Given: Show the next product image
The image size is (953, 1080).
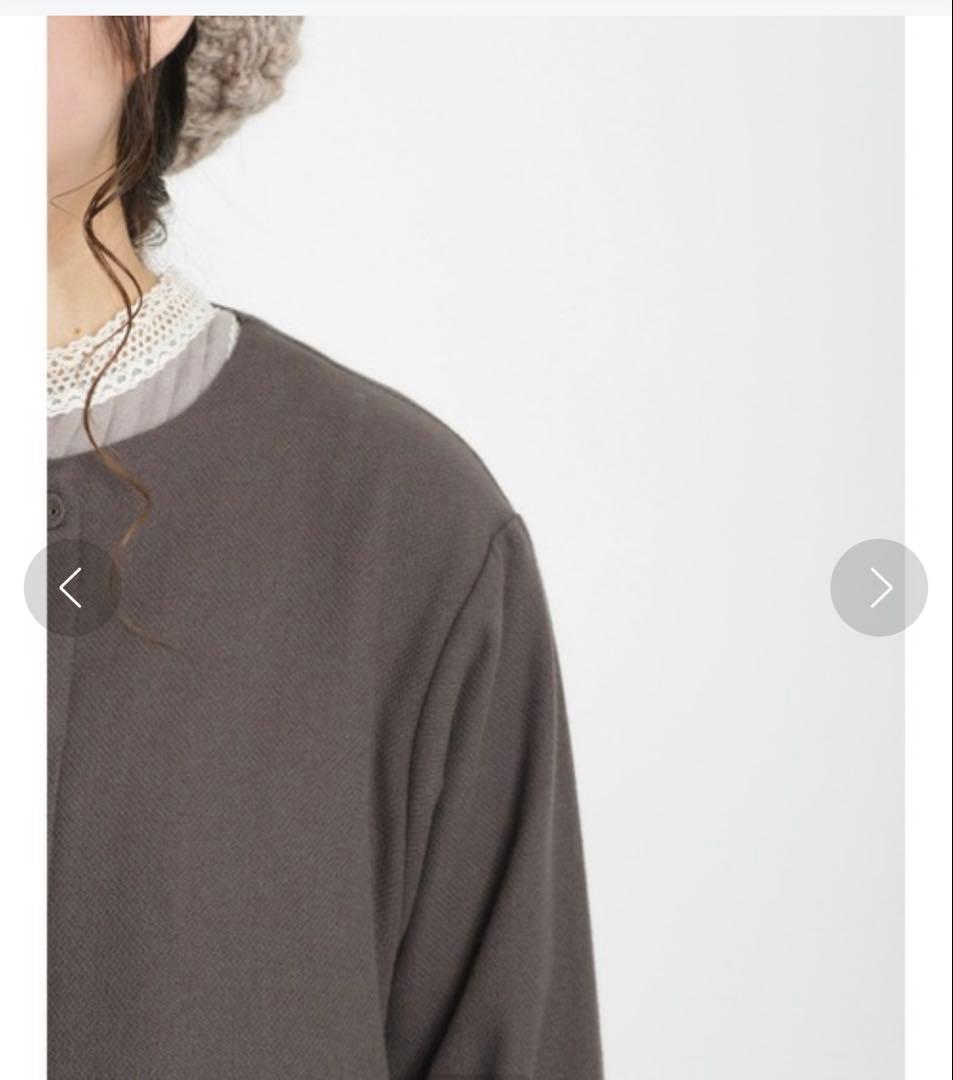Looking at the screenshot, I should pos(879,588).
